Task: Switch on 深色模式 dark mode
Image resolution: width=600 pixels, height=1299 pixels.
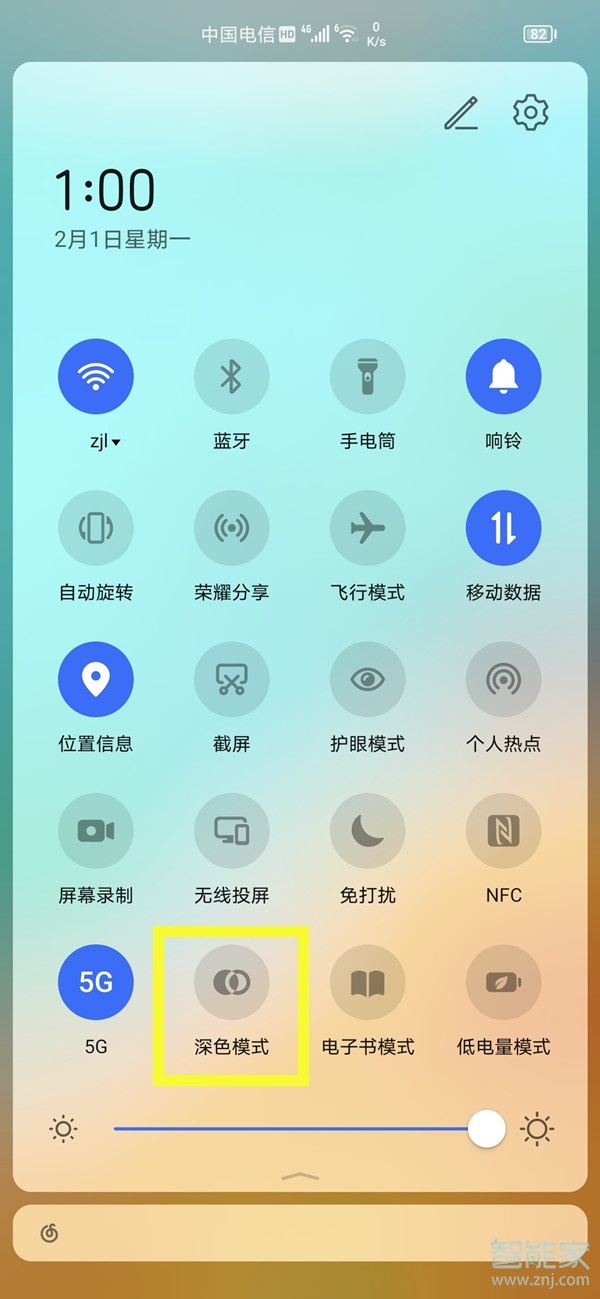Action: point(232,983)
